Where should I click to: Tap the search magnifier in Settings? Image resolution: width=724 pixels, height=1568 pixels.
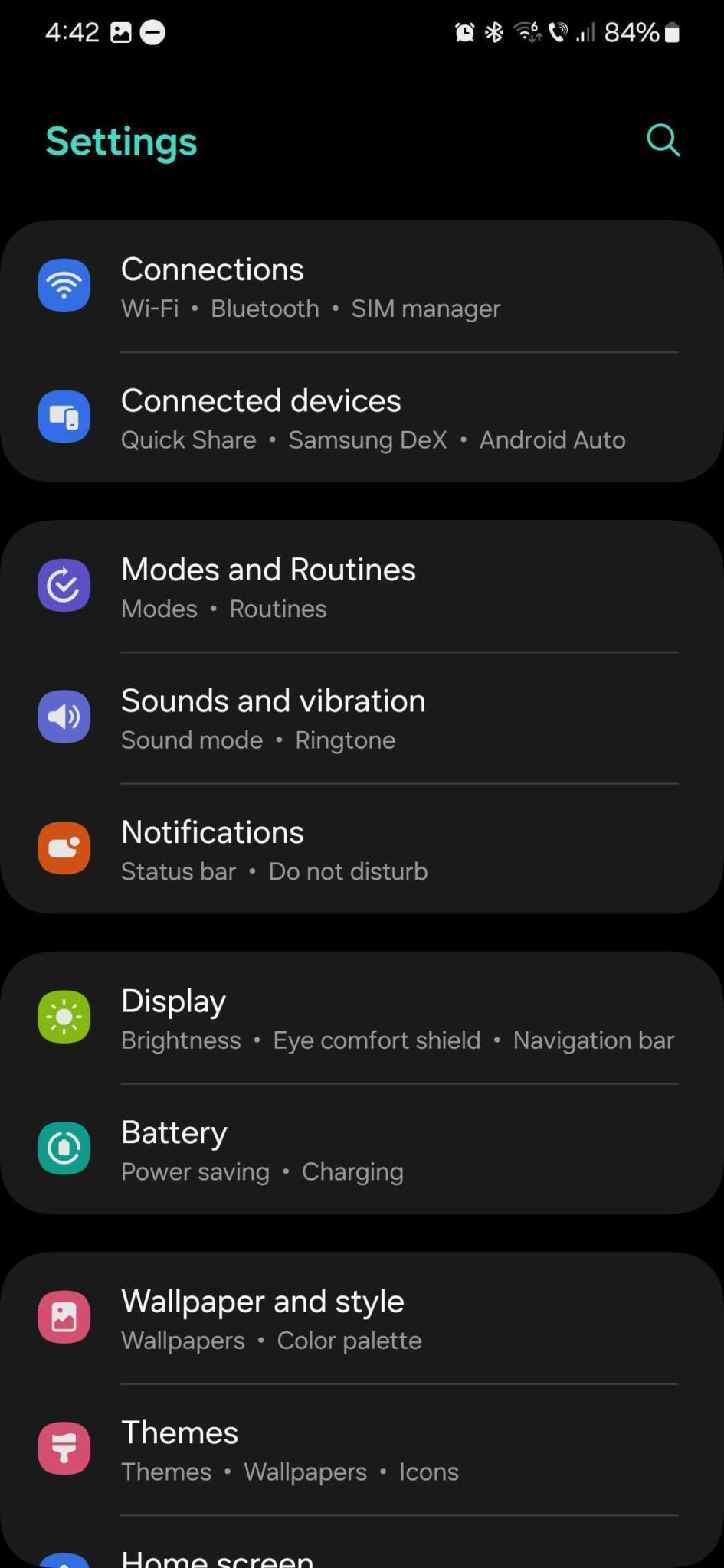(663, 140)
